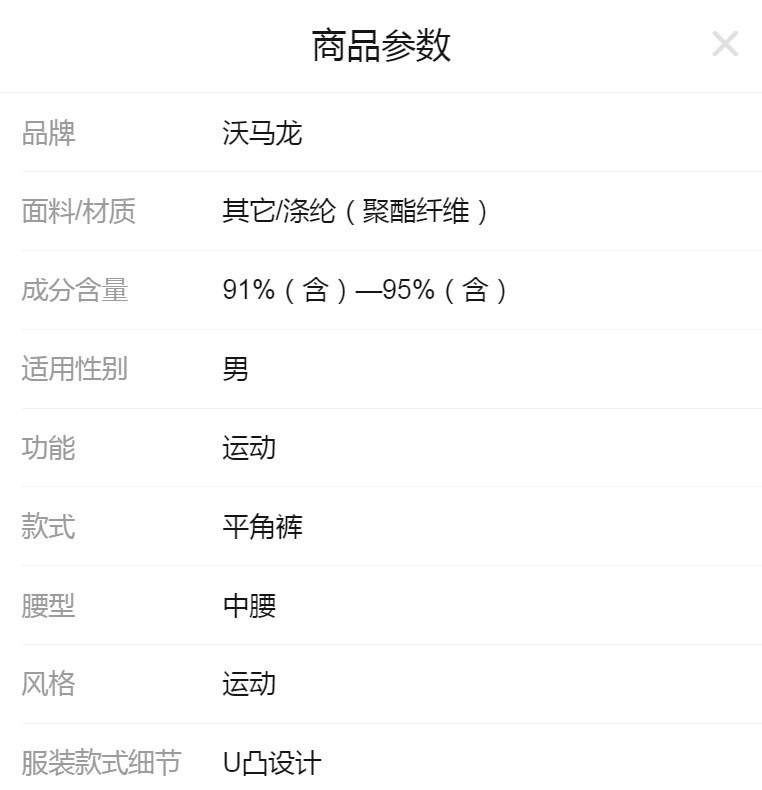Image resolution: width=762 pixels, height=790 pixels.
Task: Close the 商品参数 panel
Action: pos(724,44)
